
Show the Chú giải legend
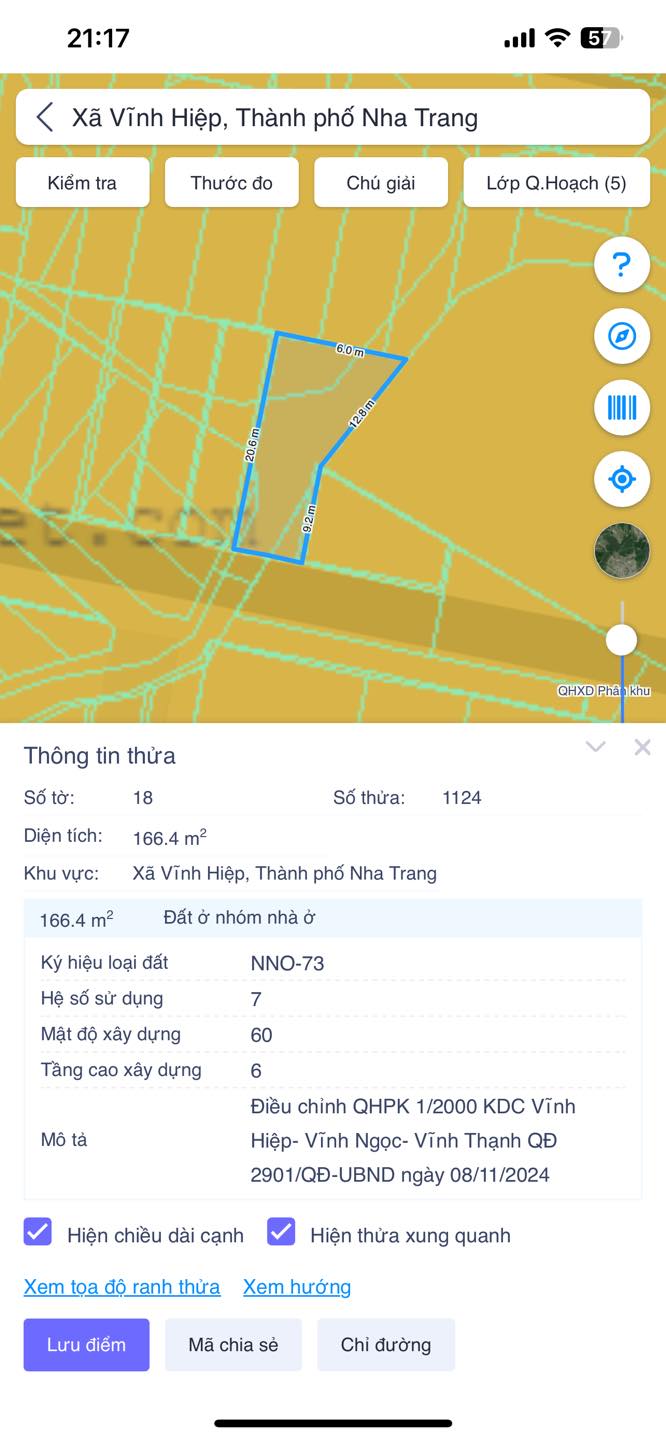click(381, 183)
